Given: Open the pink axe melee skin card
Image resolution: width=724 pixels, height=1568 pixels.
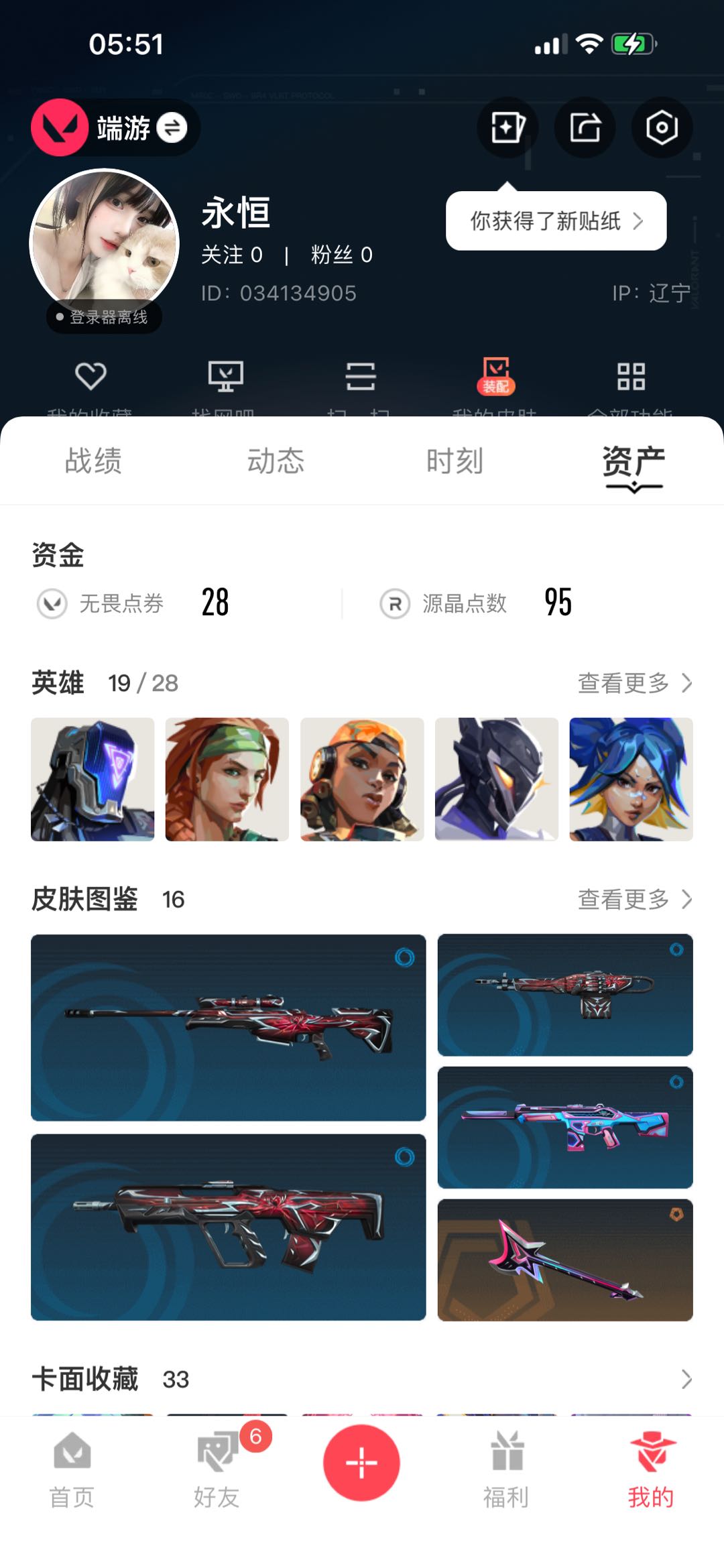Looking at the screenshot, I should coord(565,1260).
